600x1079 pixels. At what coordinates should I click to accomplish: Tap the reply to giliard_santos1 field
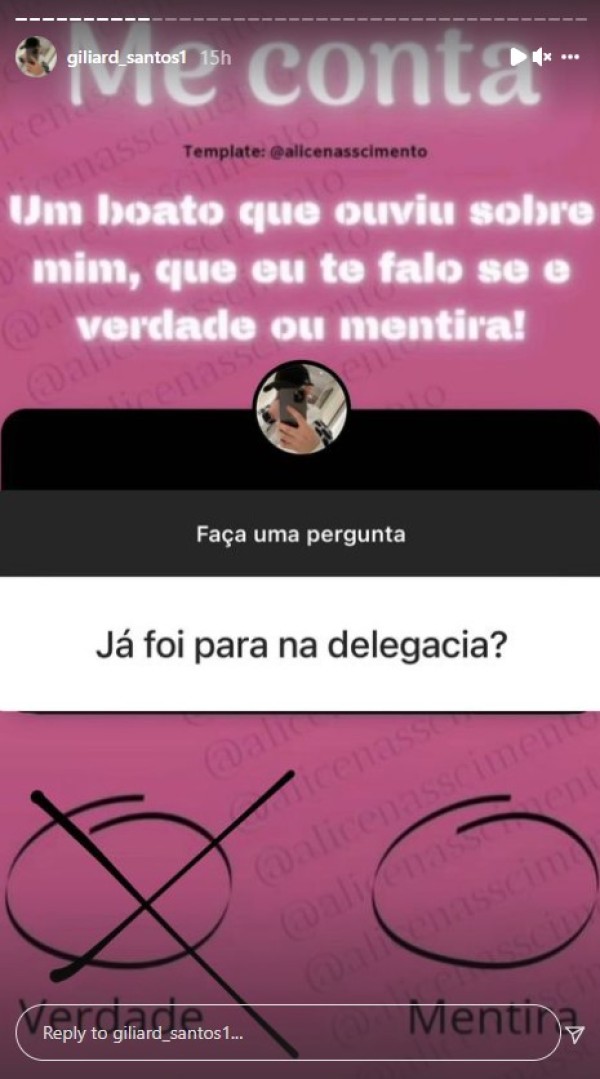pos(285,1033)
